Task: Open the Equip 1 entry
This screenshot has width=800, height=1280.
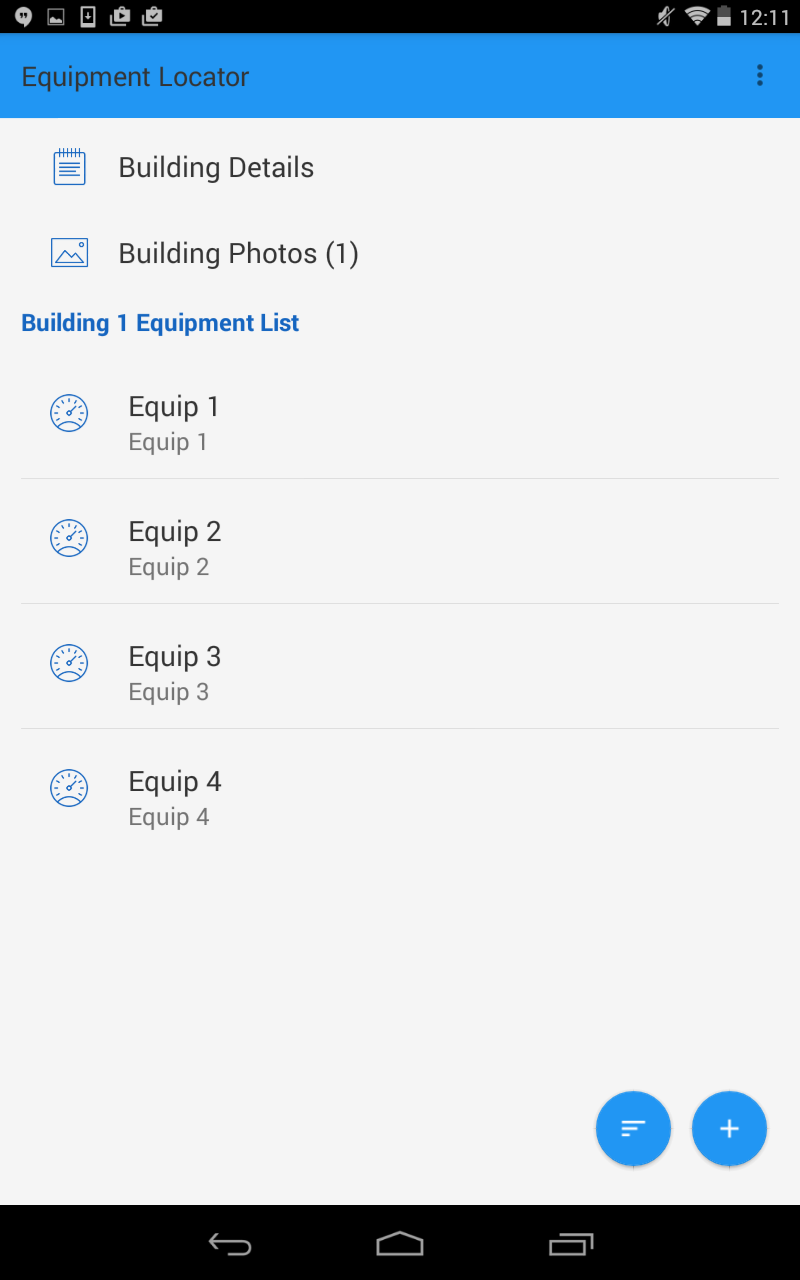Action: [400, 416]
